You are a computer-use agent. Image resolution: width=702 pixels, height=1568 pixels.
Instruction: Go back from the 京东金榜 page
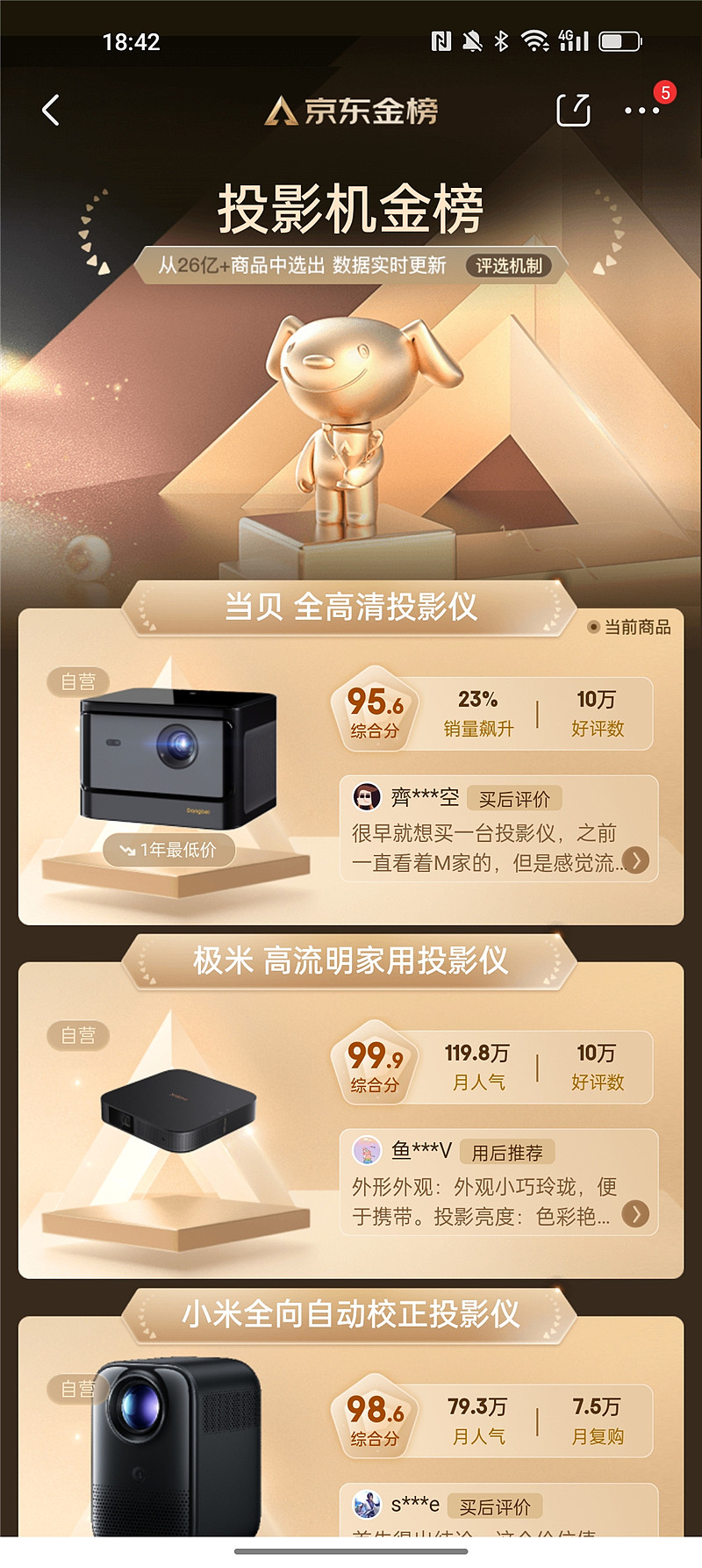coord(51,111)
